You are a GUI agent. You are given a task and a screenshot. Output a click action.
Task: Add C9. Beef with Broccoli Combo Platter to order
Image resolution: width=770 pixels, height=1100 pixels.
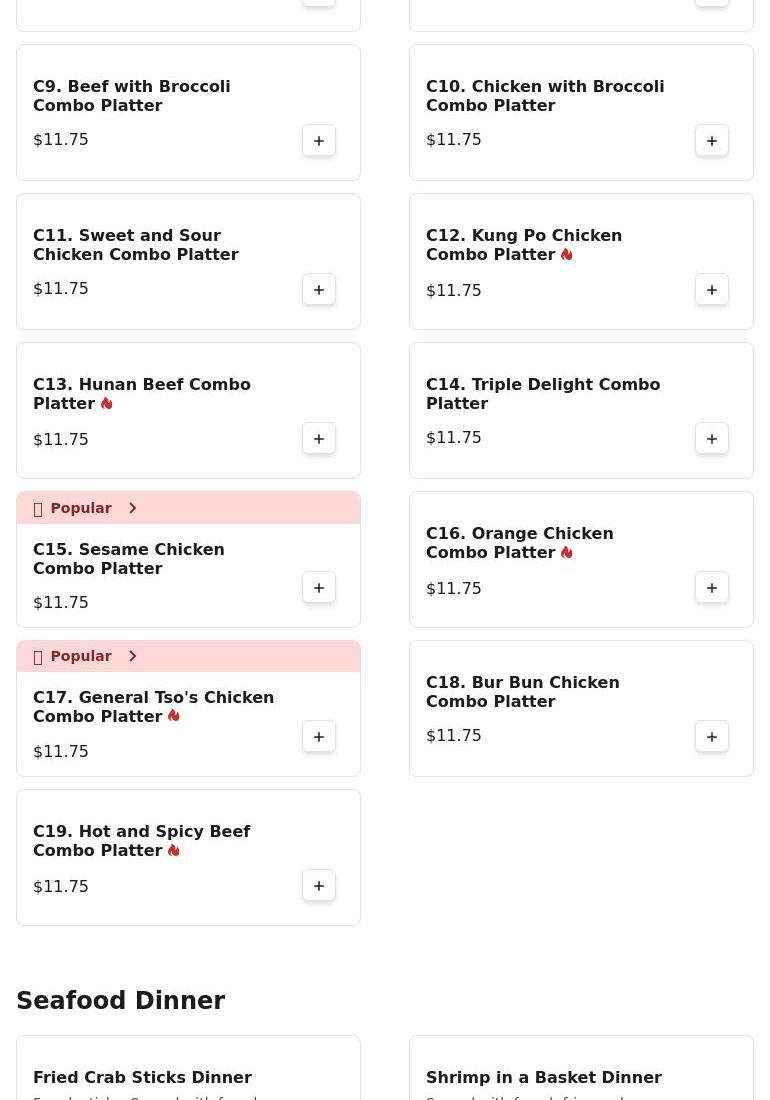click(x=319, y=140)
